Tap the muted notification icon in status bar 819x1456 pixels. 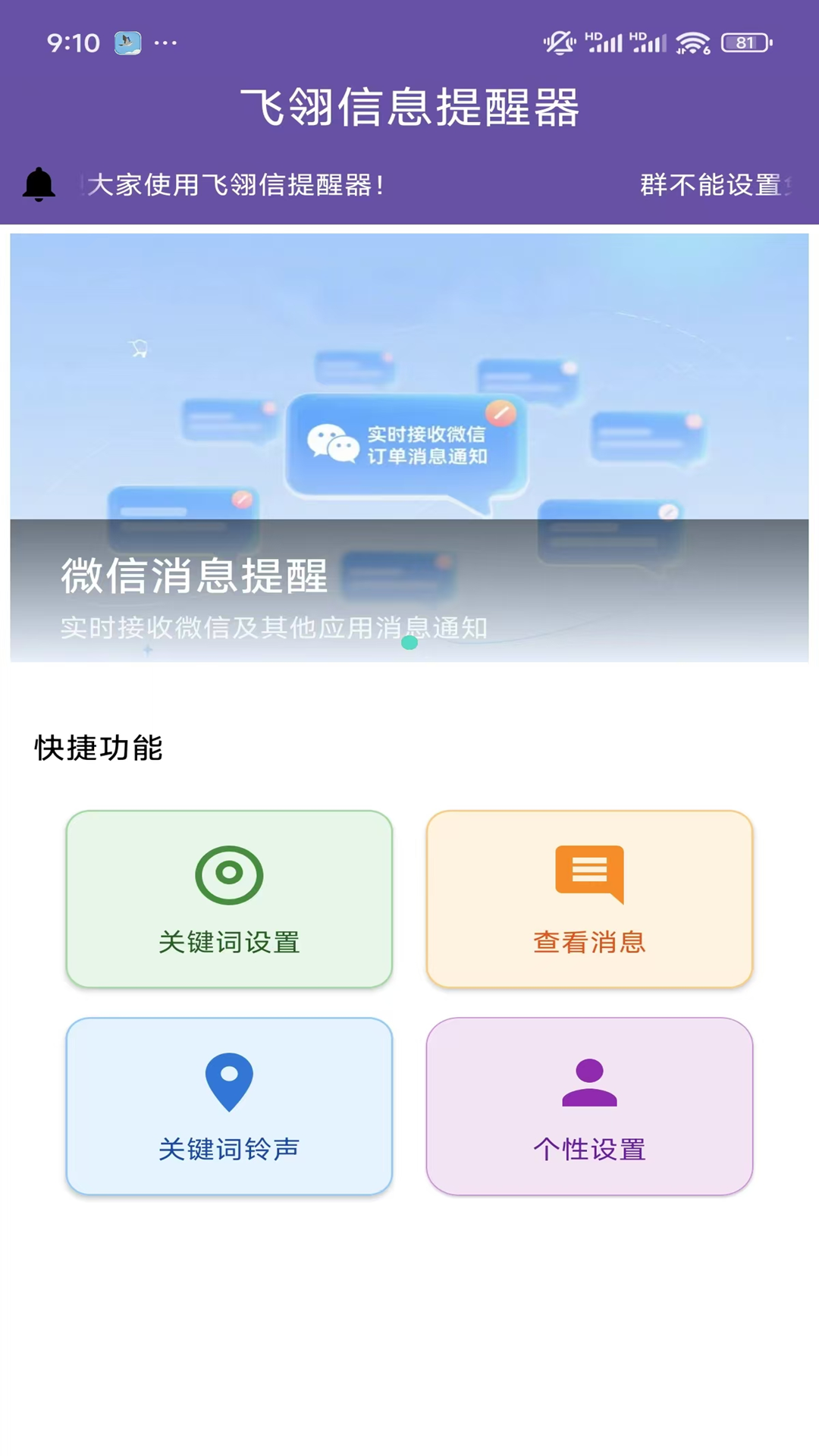click(x=560, y=42)
